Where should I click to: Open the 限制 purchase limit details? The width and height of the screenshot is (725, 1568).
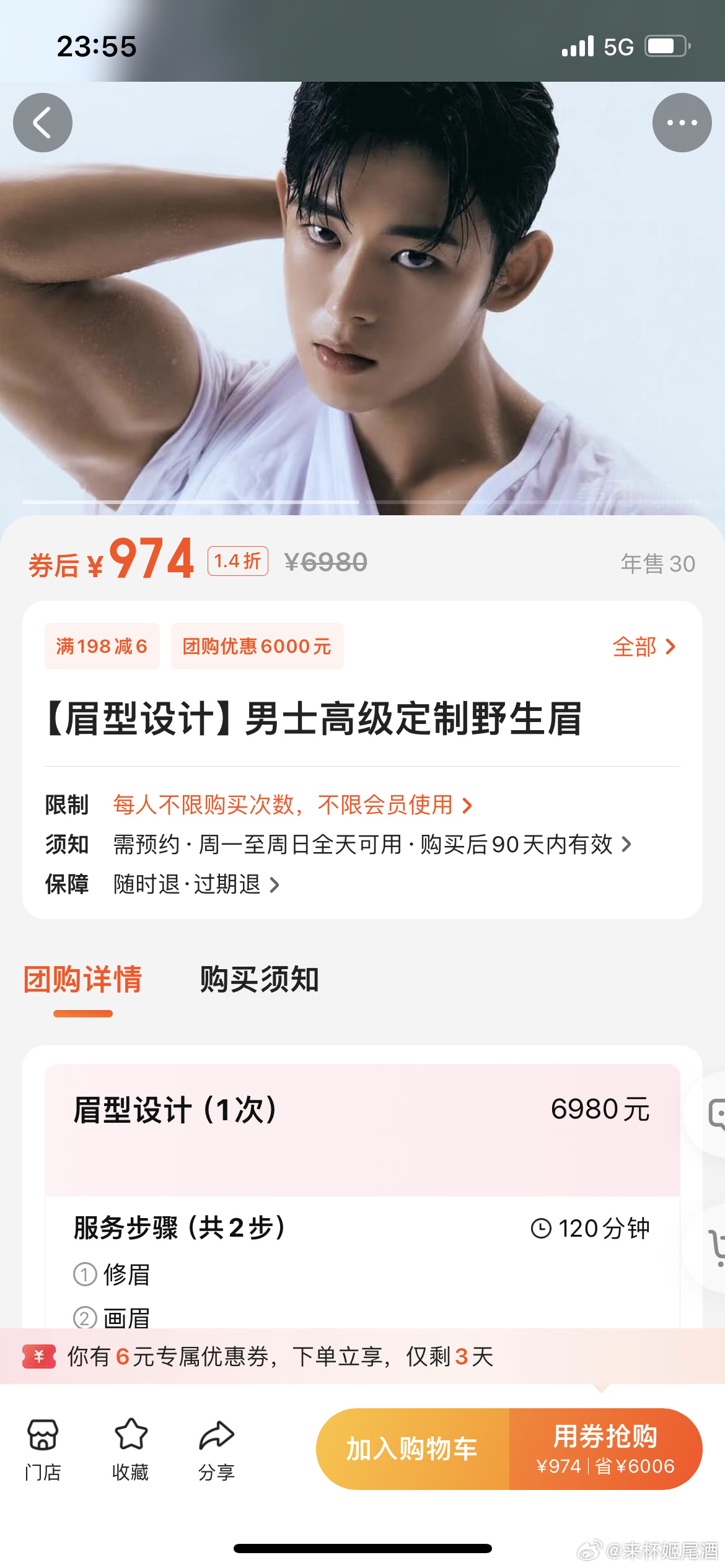click(x=292, y=805)
